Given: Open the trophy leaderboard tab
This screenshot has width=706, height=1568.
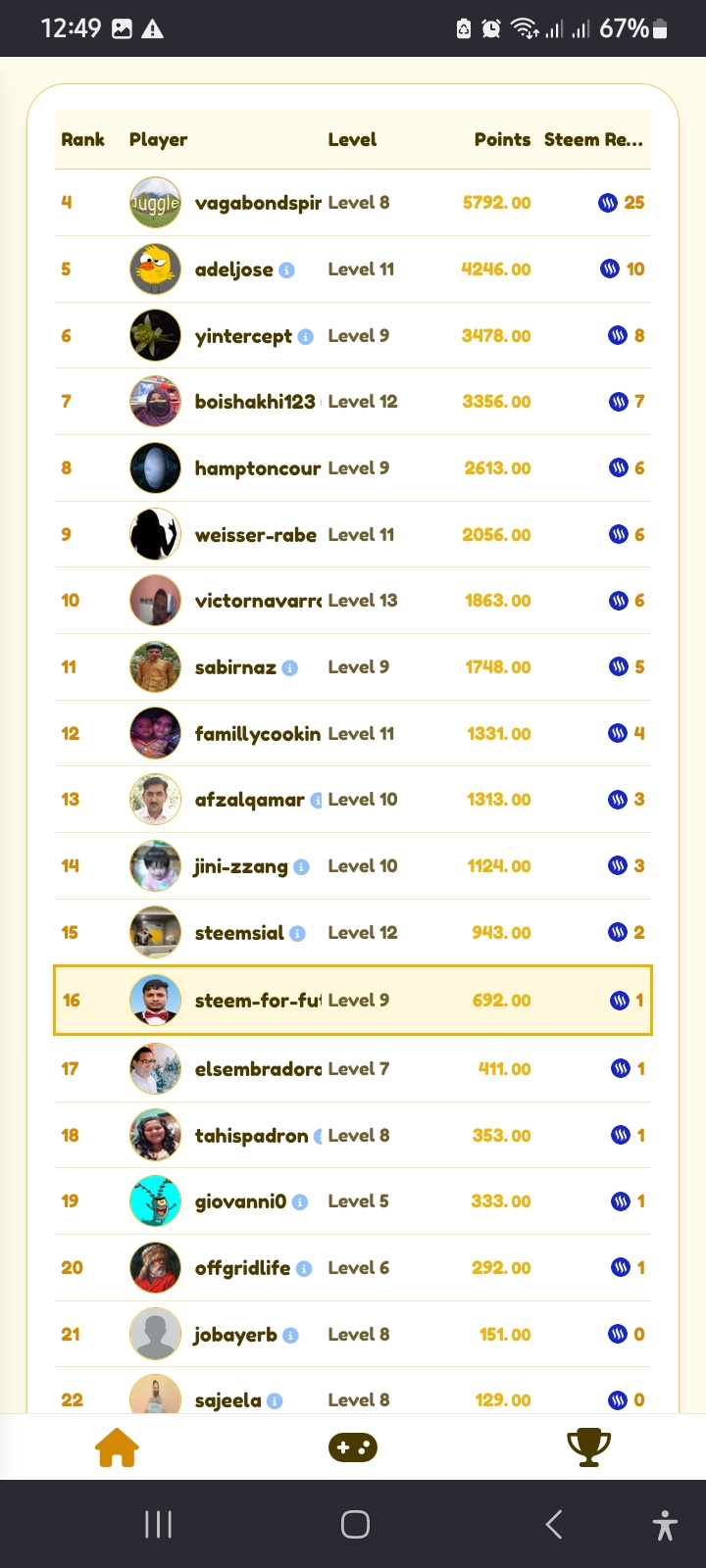Looking at the screenshot, I should [588, 1447].
